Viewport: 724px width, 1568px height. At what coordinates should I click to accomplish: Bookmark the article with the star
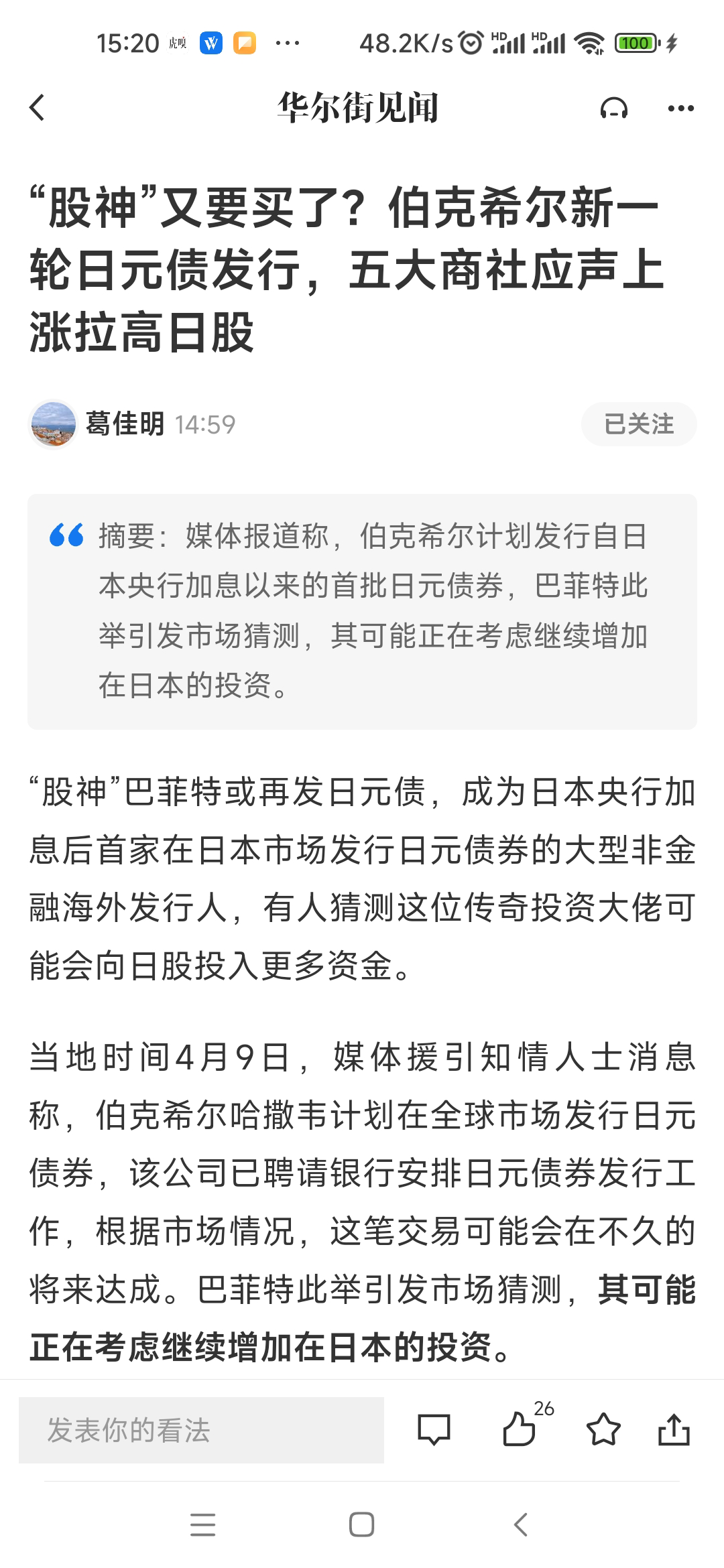point(603,1430)
